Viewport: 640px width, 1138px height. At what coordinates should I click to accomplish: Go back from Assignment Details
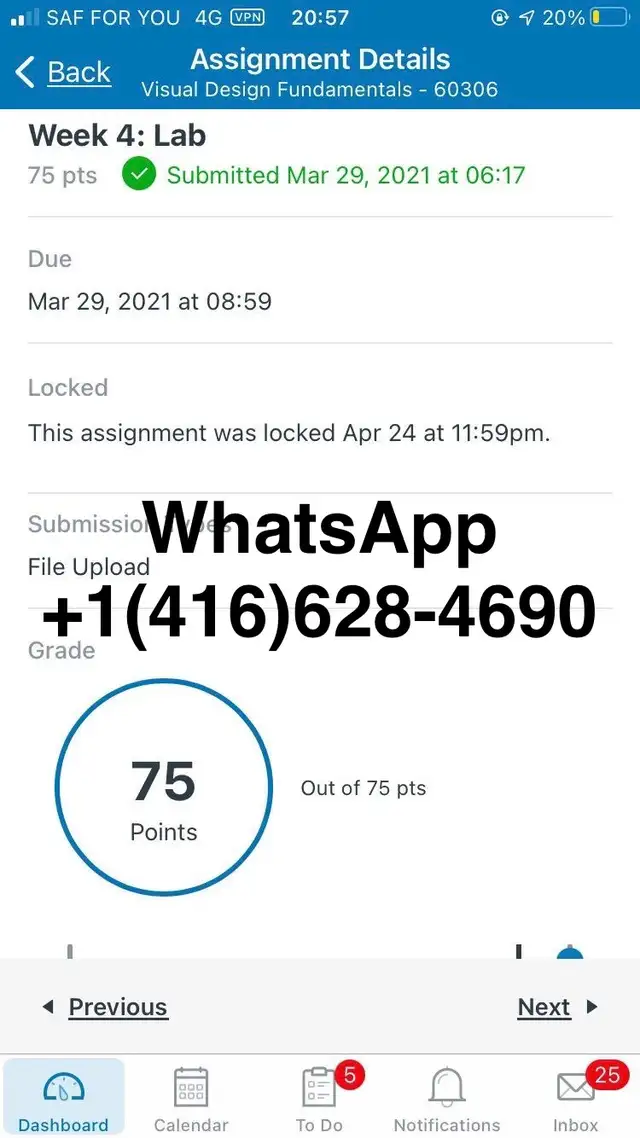click(x=64, y=73)
